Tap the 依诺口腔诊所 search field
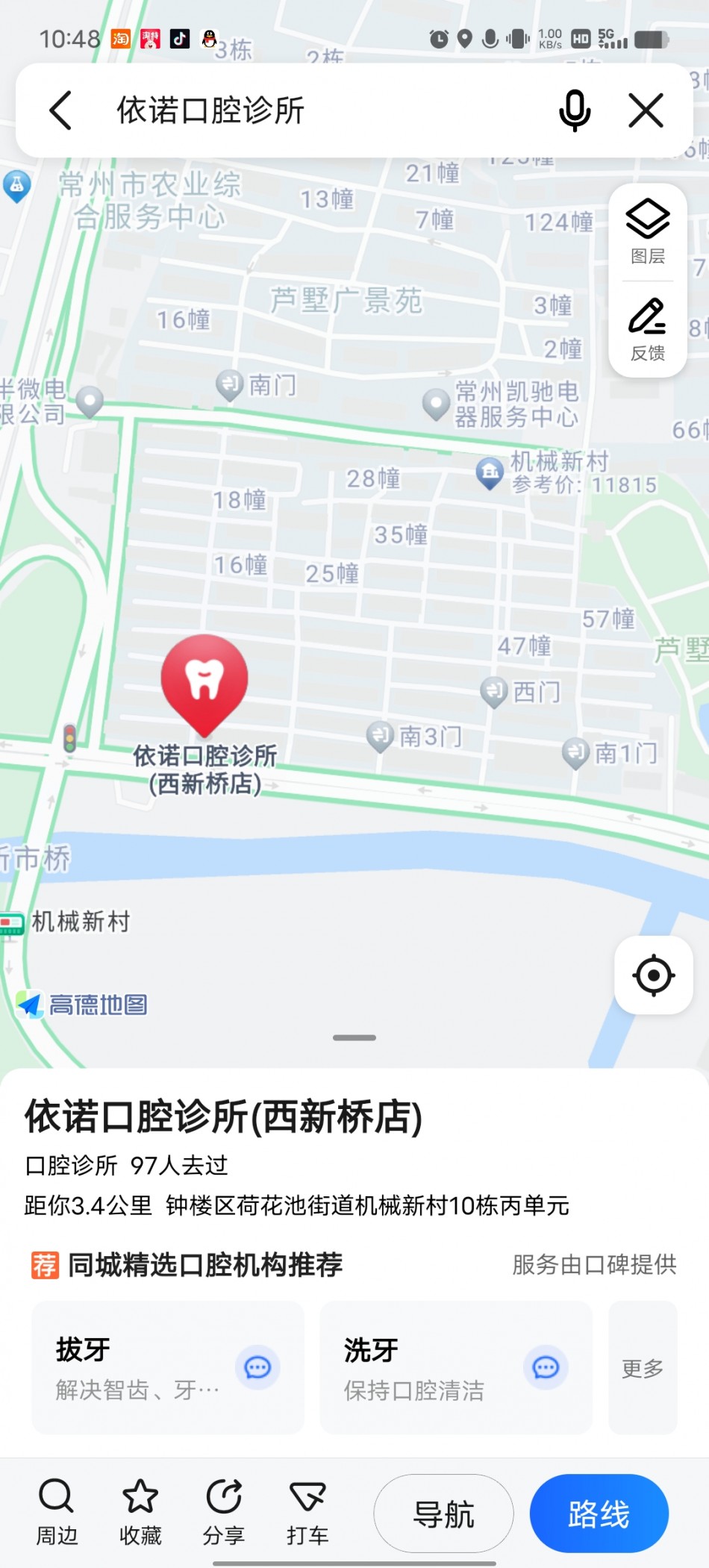Screen dimensions: 709x1568 299,110
